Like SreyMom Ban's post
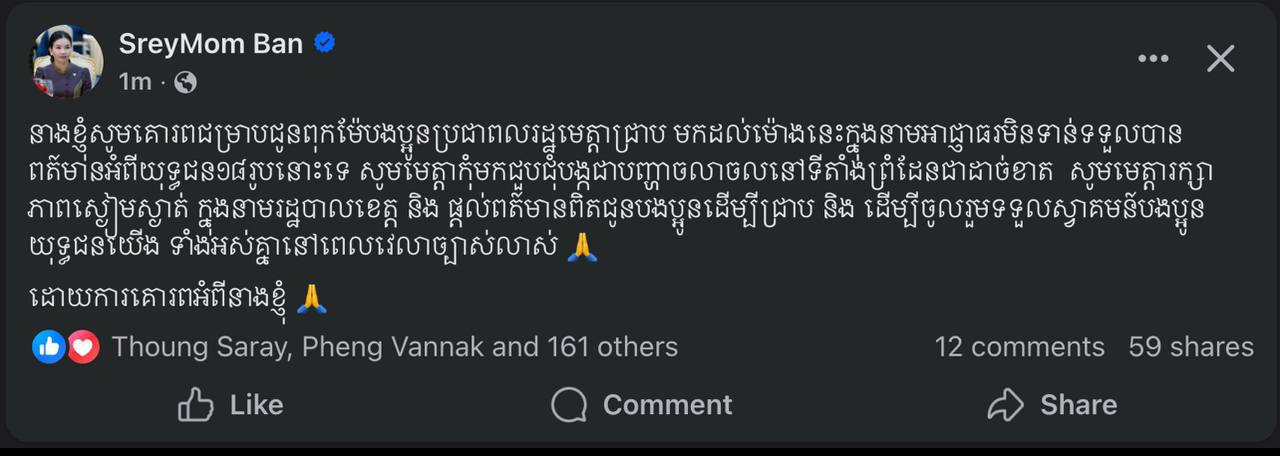Image resolution: width=1280 pixels, height=456 pixels. 231,405
